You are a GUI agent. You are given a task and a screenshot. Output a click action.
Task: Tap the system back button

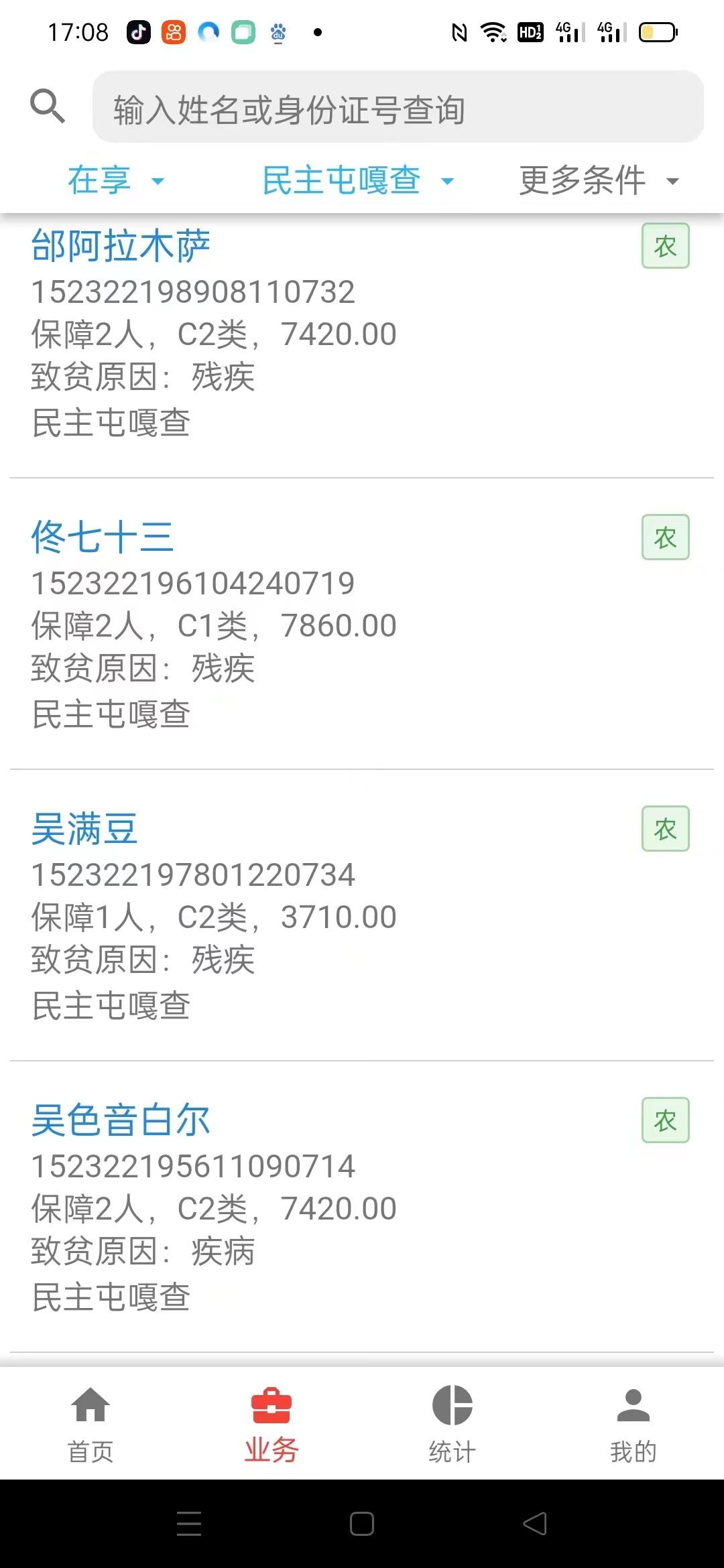[535, 1524]
